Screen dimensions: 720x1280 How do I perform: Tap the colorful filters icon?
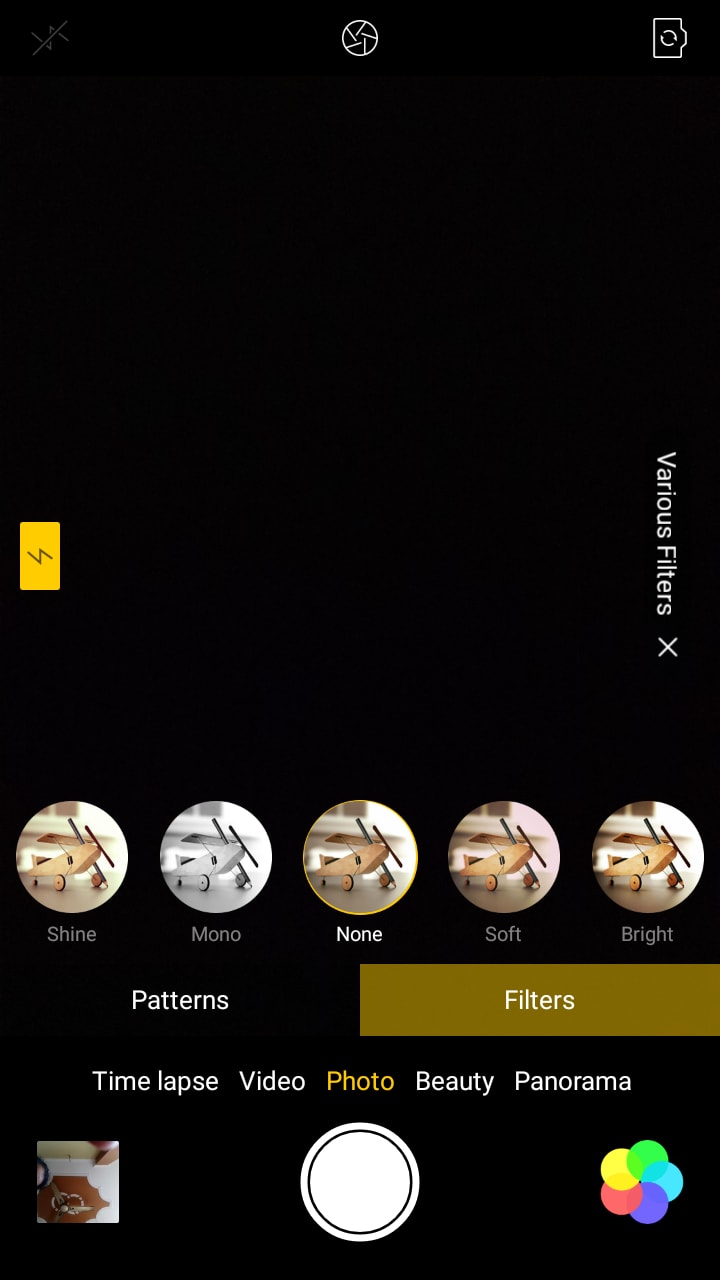[x=642, y=1182]
